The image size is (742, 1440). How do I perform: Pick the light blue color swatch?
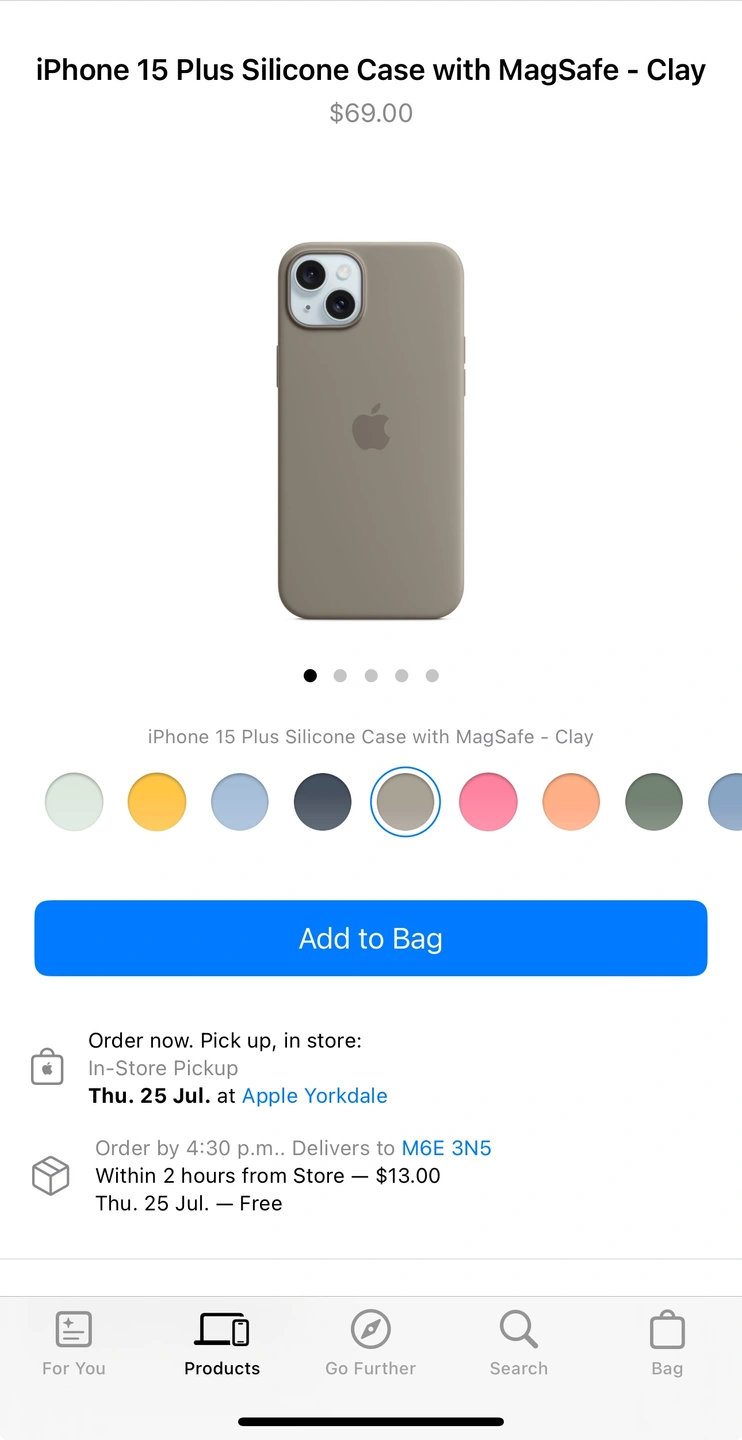click(x=240, y=802)
